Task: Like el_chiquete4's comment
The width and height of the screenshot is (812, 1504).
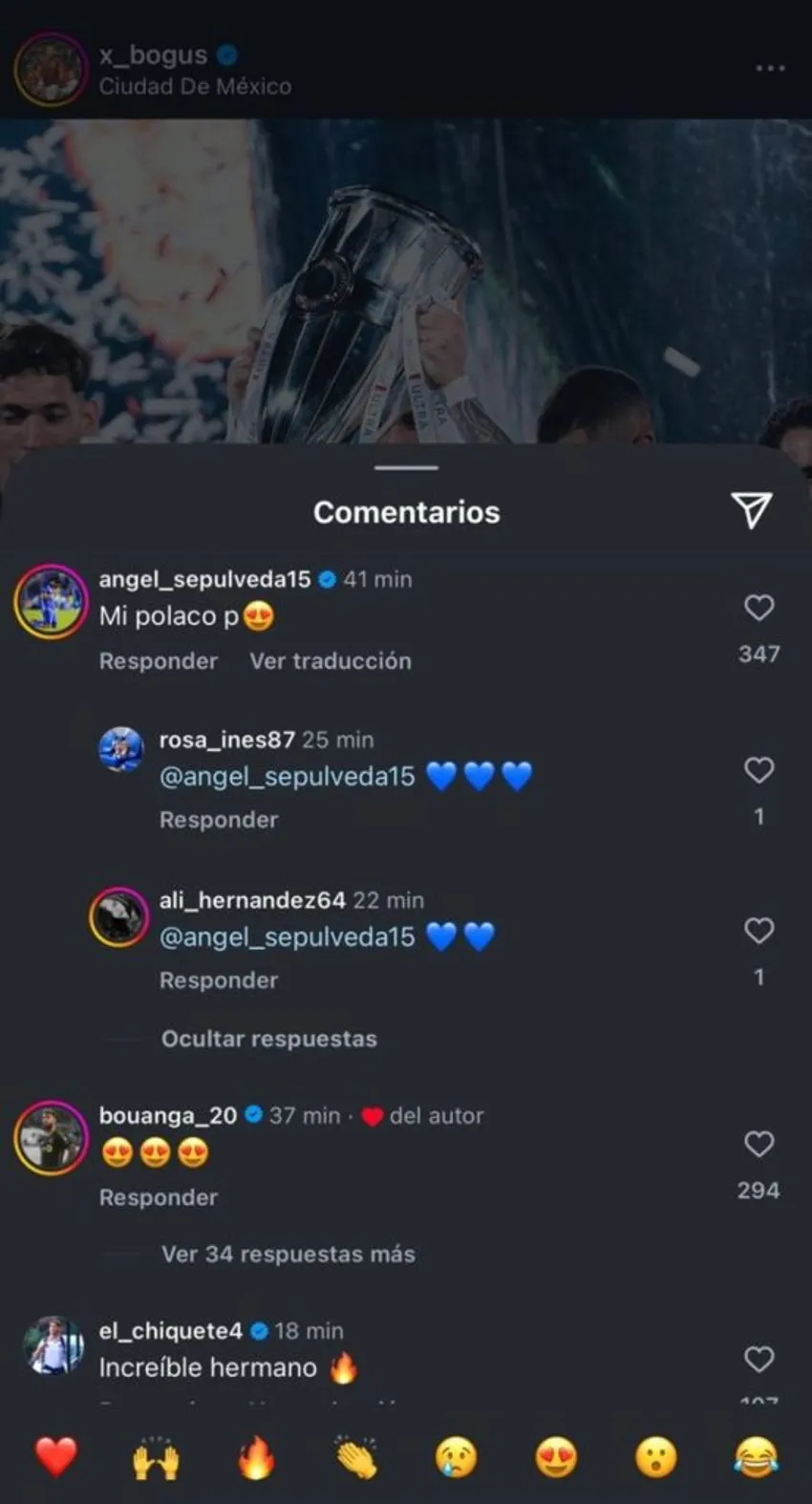Action: [759, 1359]
